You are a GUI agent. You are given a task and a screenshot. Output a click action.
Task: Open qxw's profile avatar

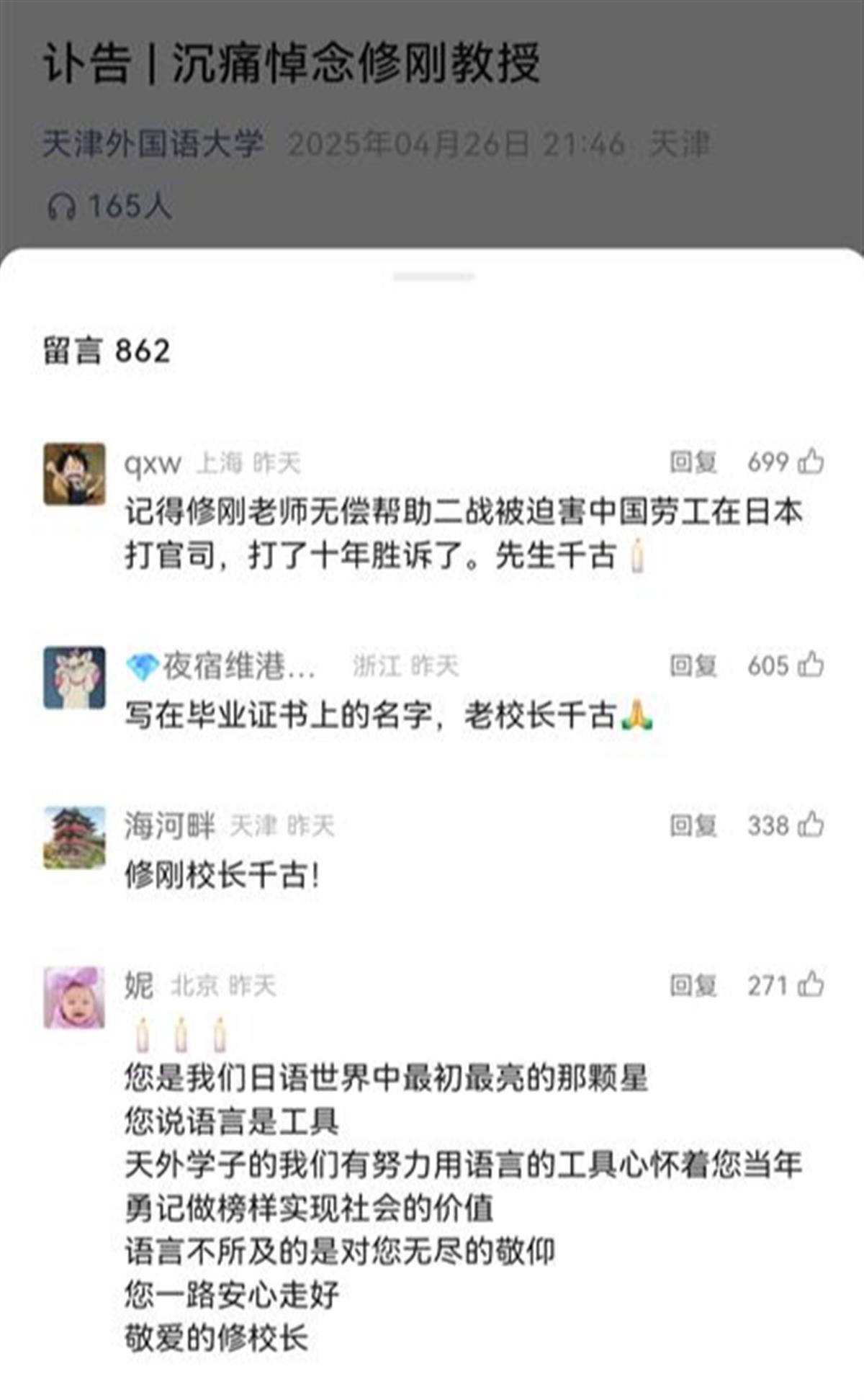pos(74,474)
